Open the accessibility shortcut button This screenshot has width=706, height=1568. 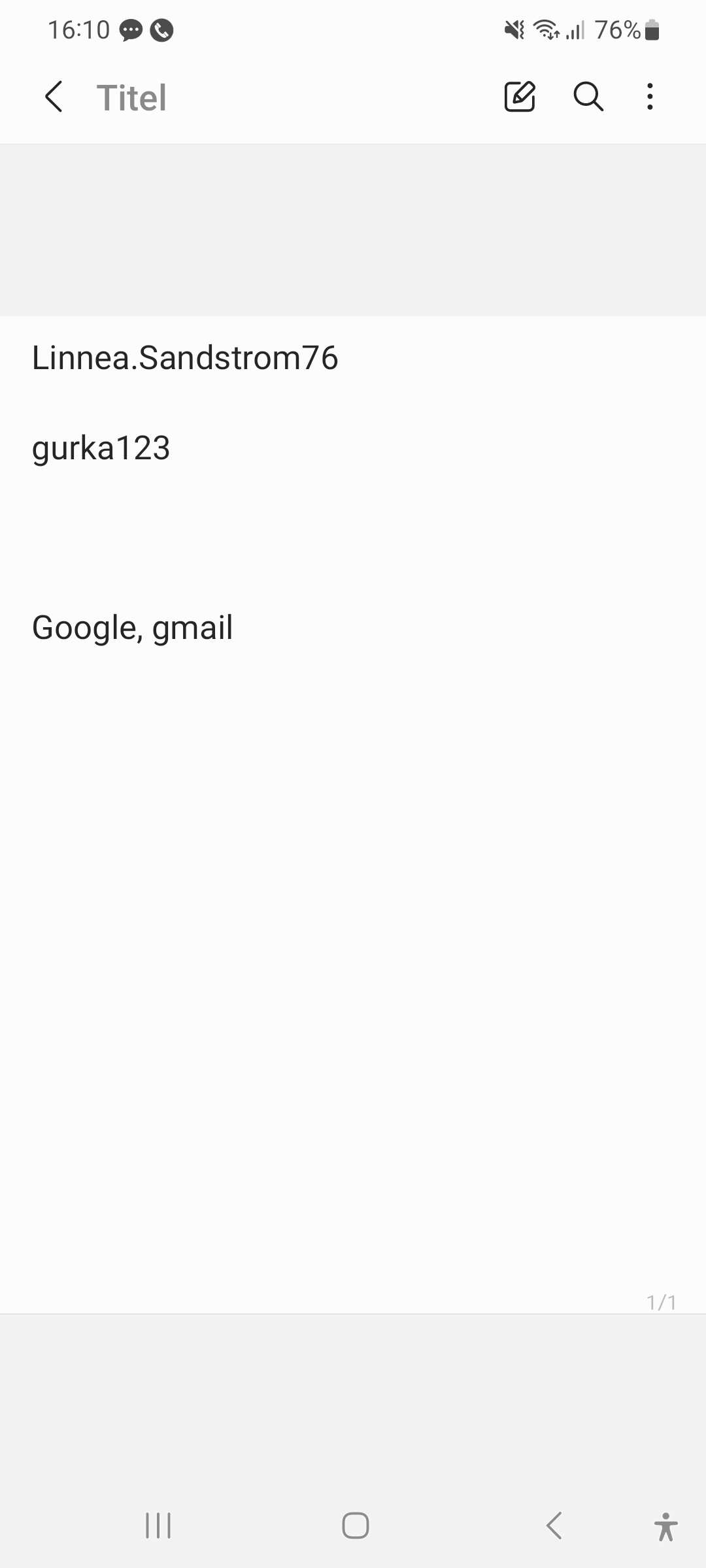(x=665, y=1526)
